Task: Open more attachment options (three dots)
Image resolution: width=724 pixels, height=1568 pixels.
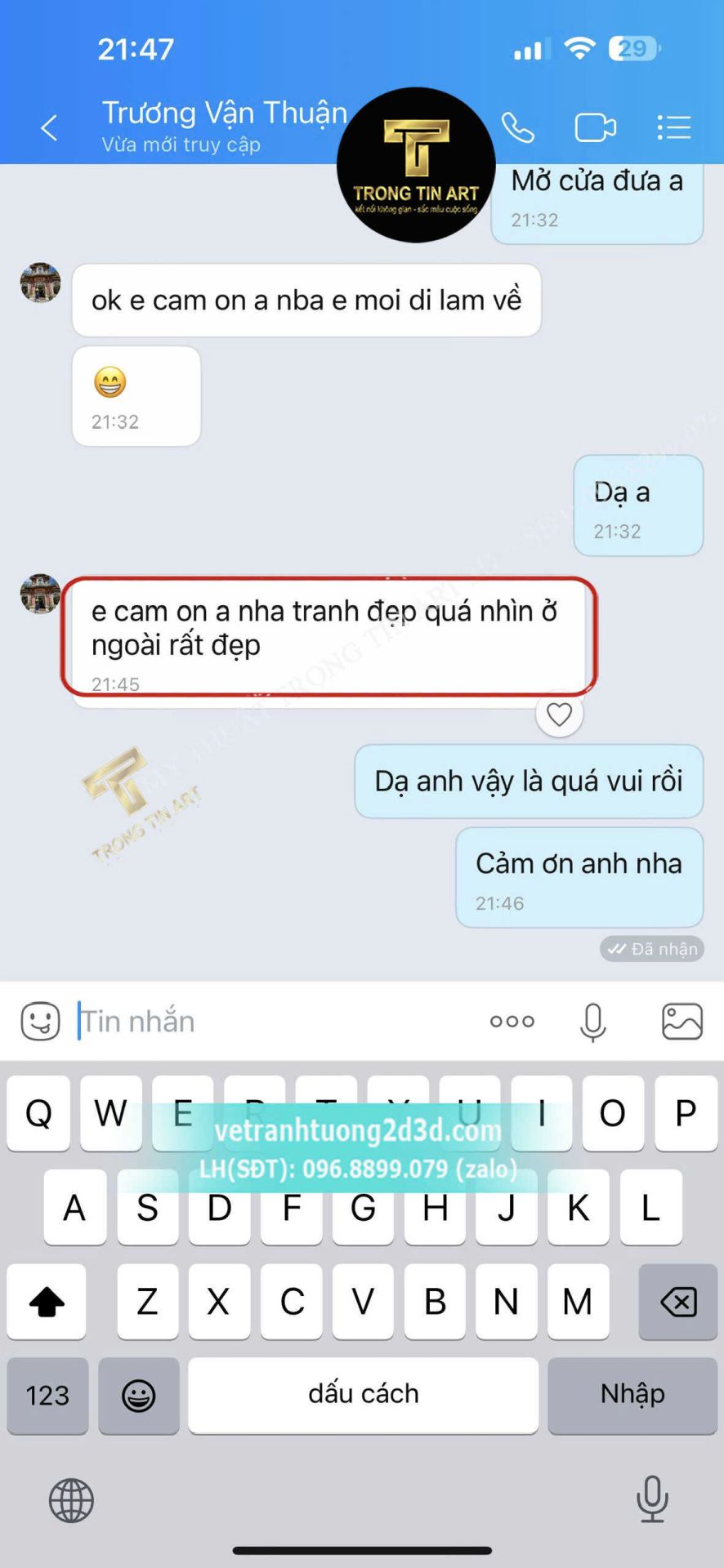Action: pos(512,1021)
